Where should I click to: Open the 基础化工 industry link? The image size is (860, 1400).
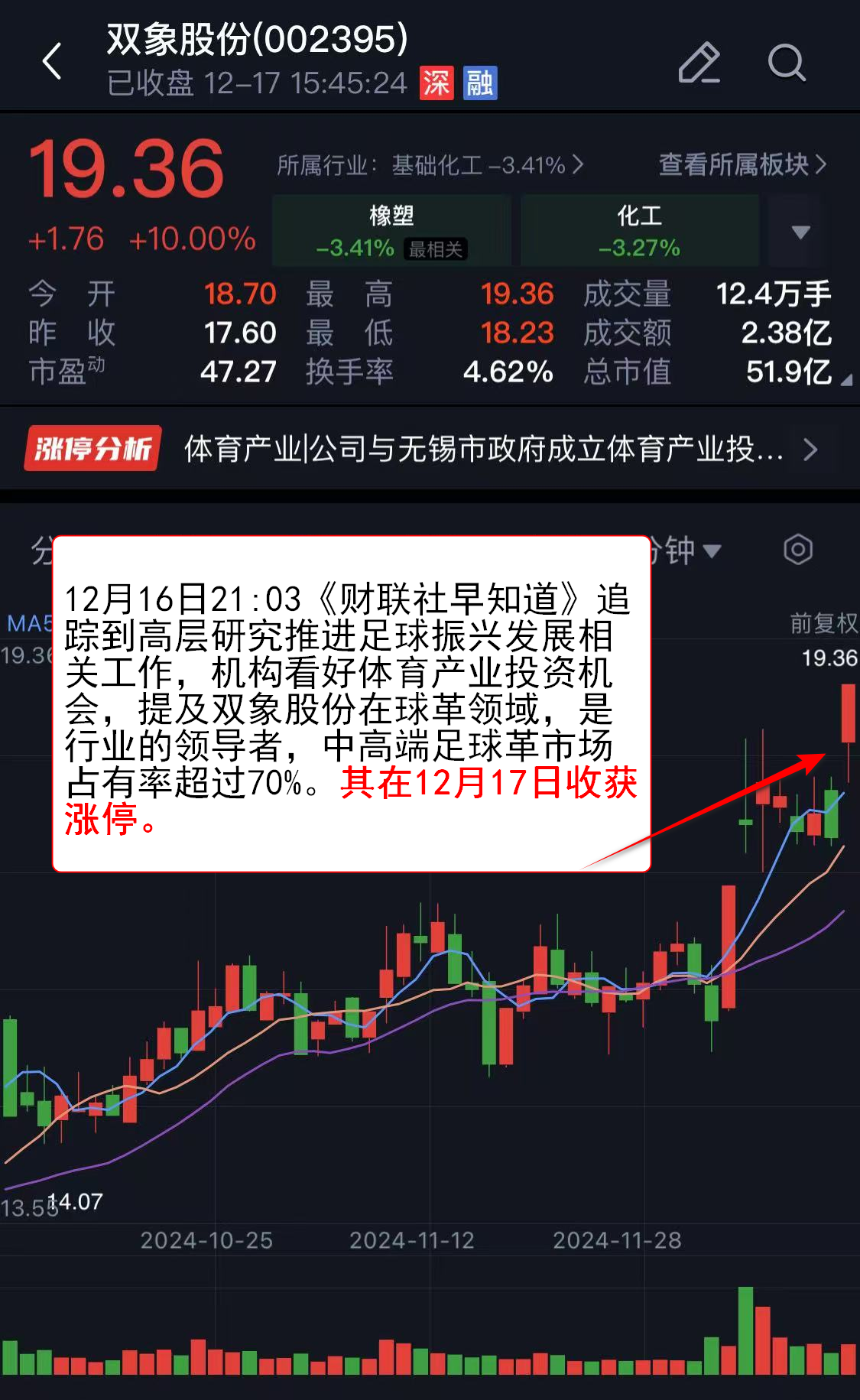click(x=430, y=164)
